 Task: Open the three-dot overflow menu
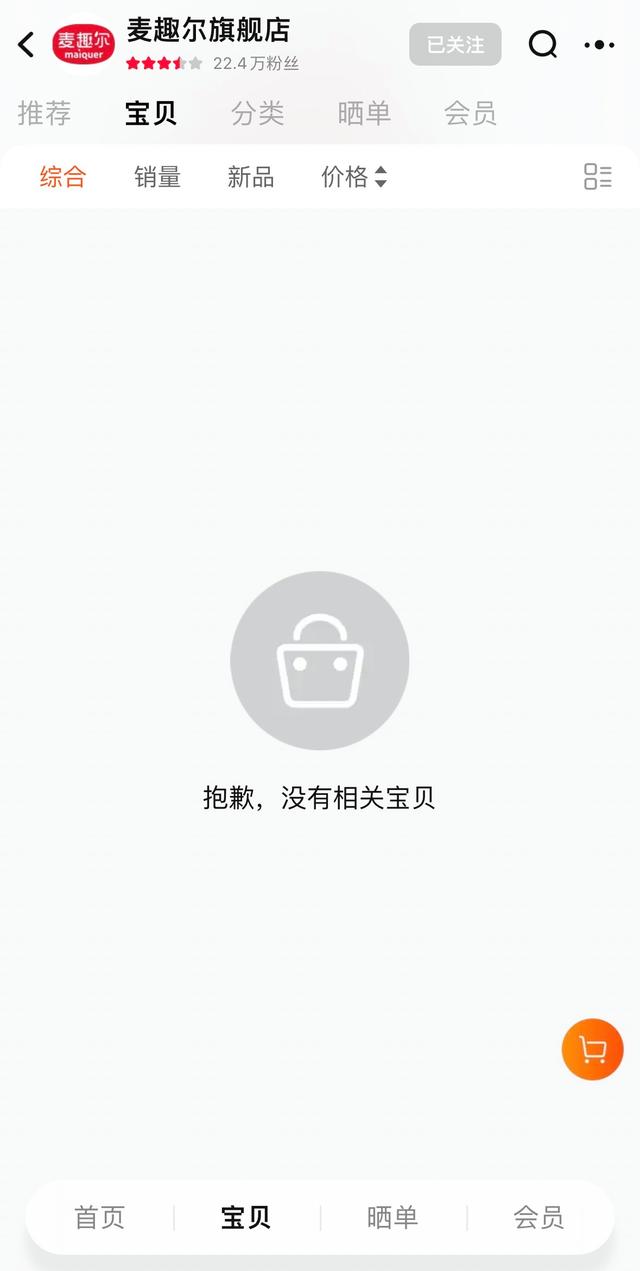pyautogui.click(x=599, y=45)
